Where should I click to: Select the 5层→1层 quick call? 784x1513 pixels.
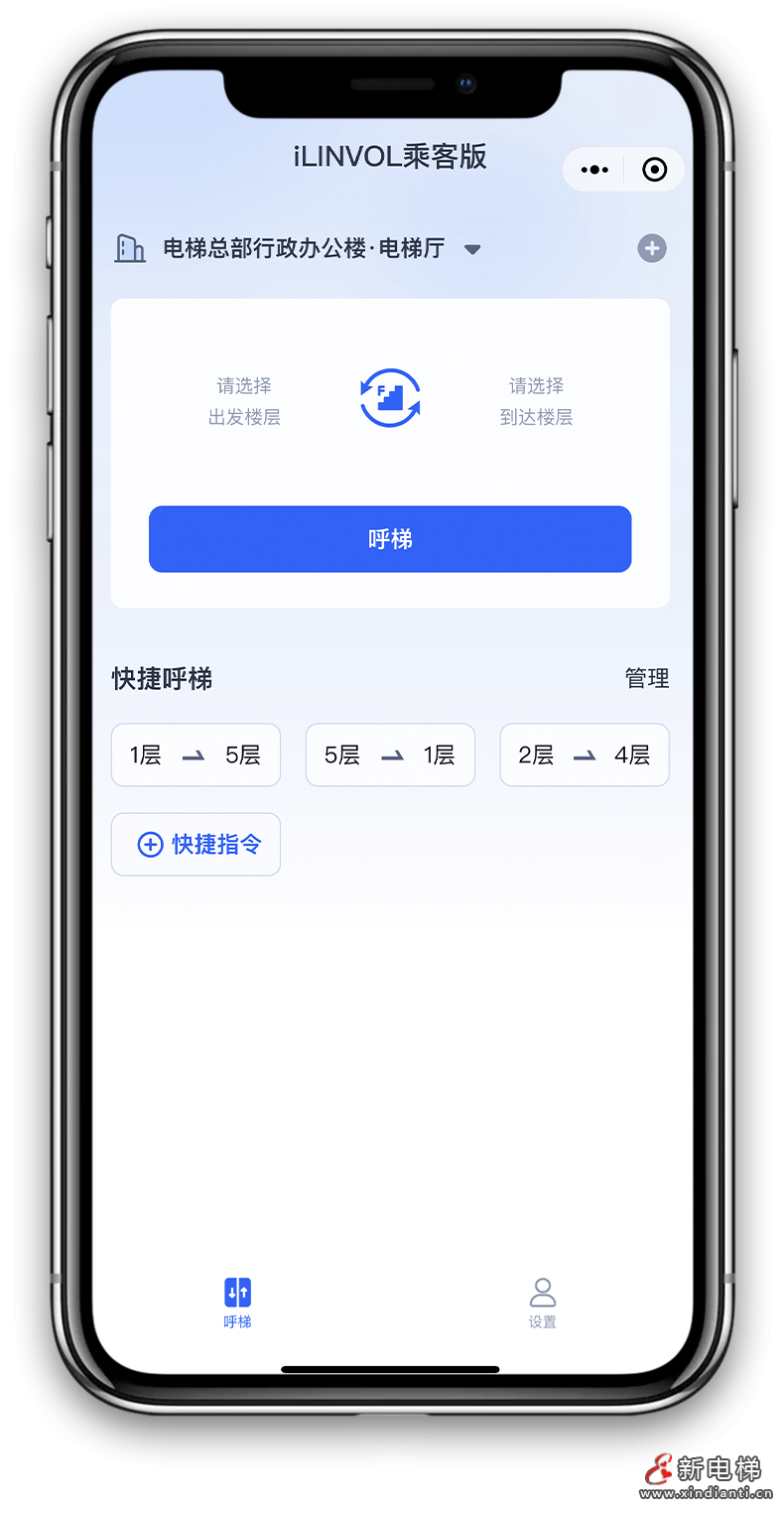390,755
